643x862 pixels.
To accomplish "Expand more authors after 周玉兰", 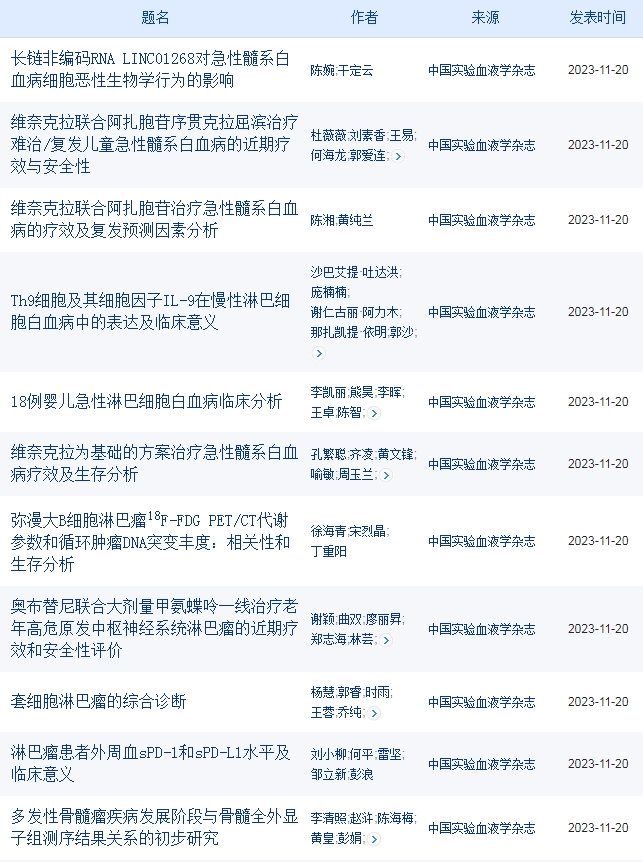I will point(386,475).
